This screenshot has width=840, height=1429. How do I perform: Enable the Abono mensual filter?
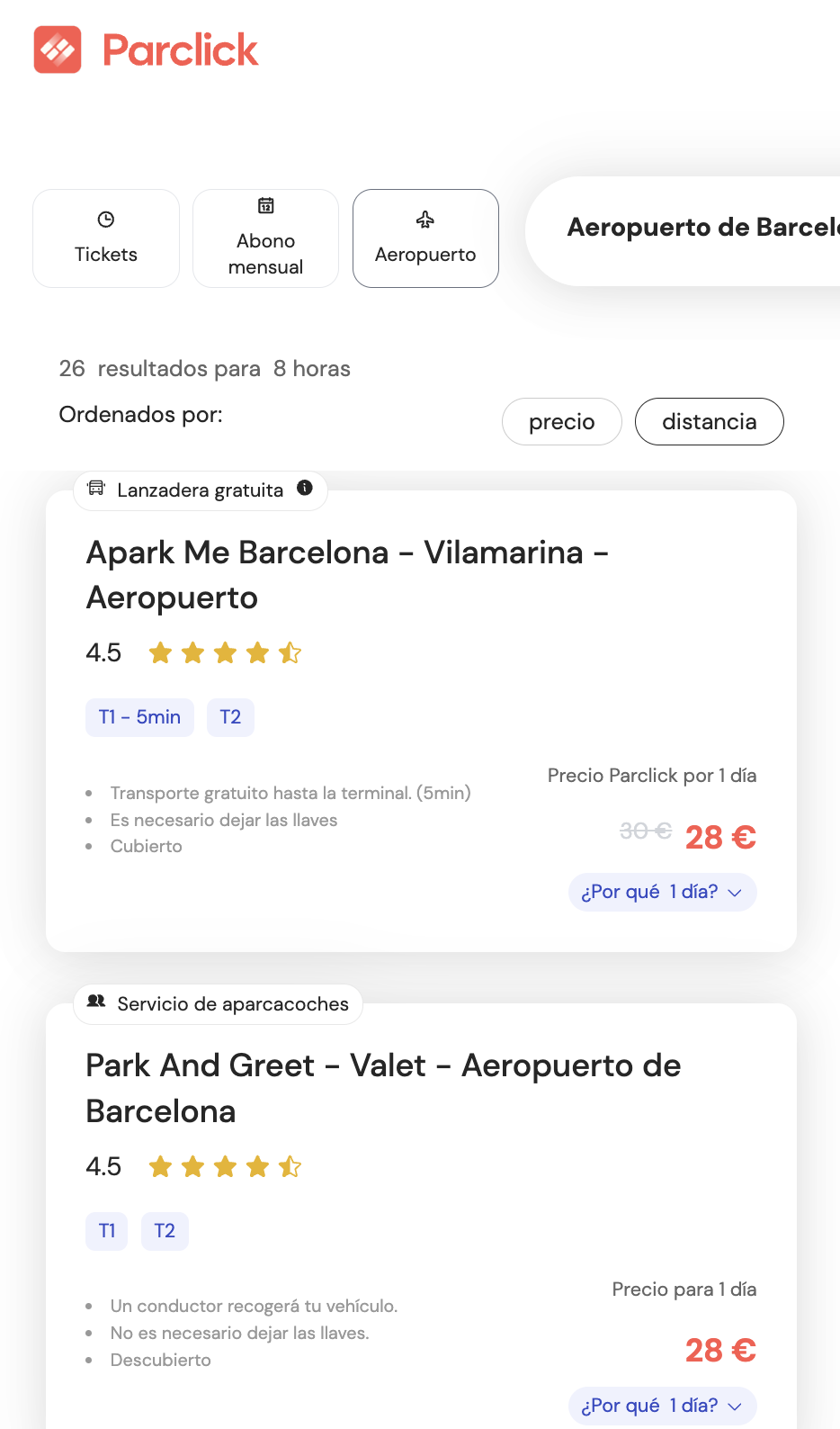pos(265,238)
